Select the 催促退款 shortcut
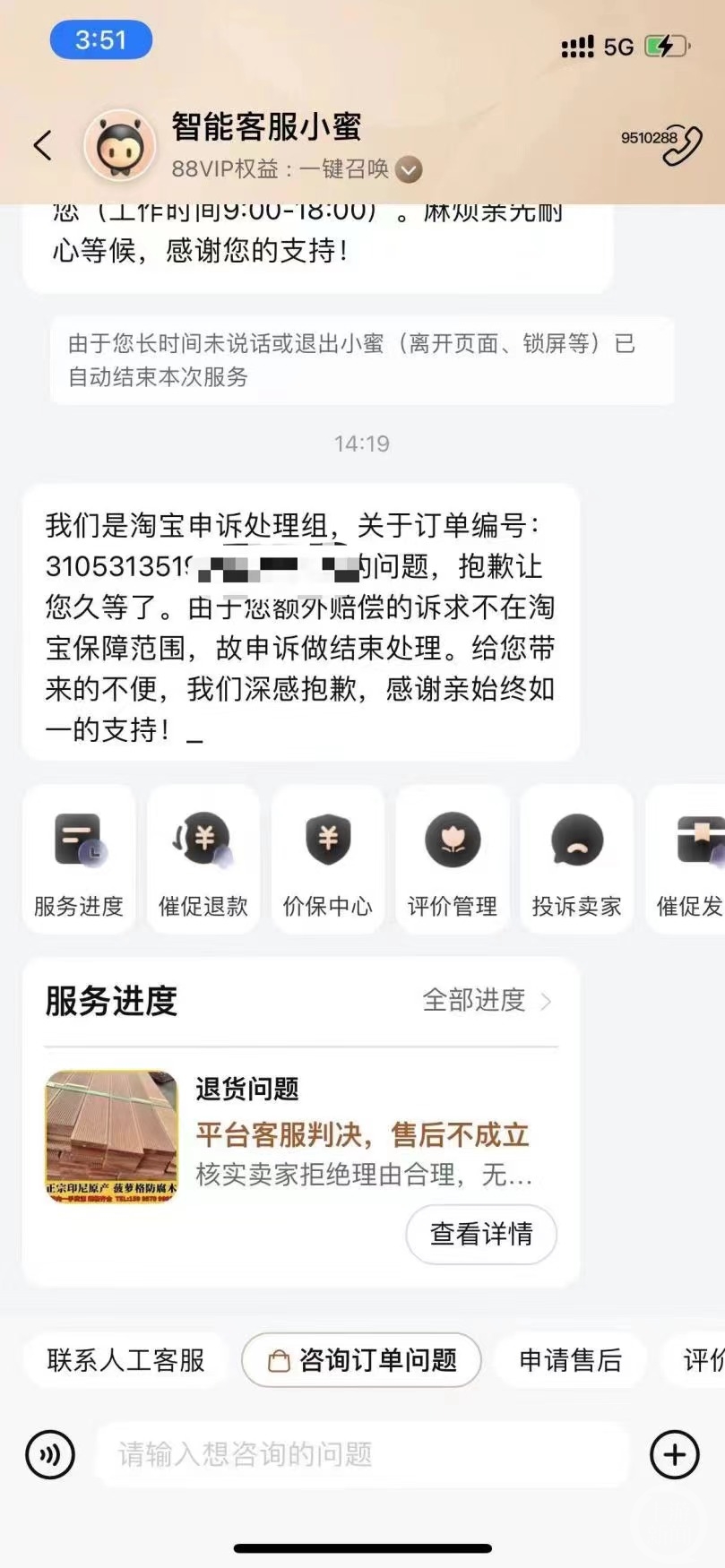This screenshot has width=725, height=1568. click(203, 858)
